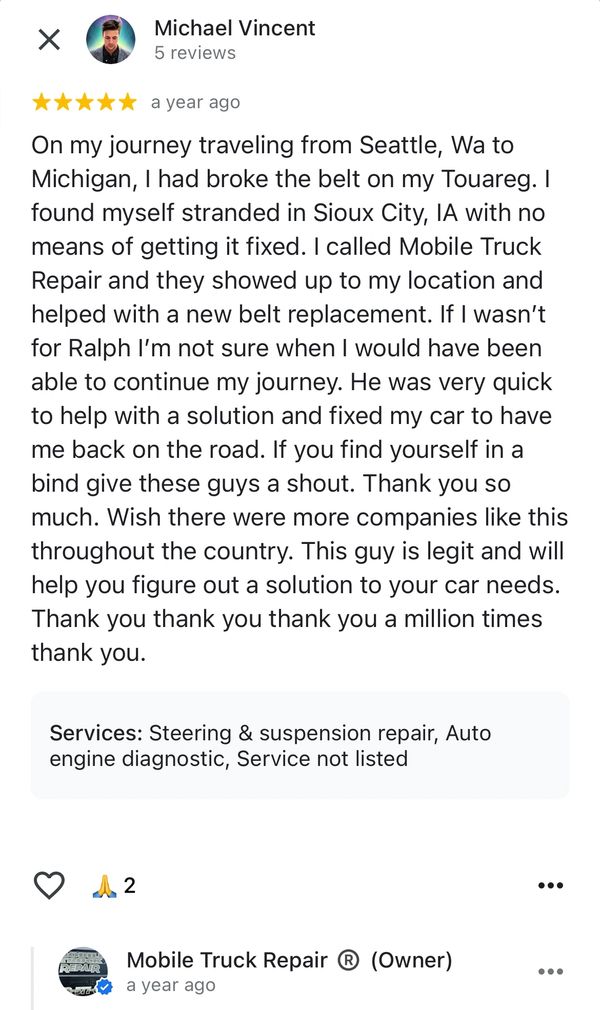Close the review view
The height and width of the screenshot is (1010, 600).
point(48,40)
